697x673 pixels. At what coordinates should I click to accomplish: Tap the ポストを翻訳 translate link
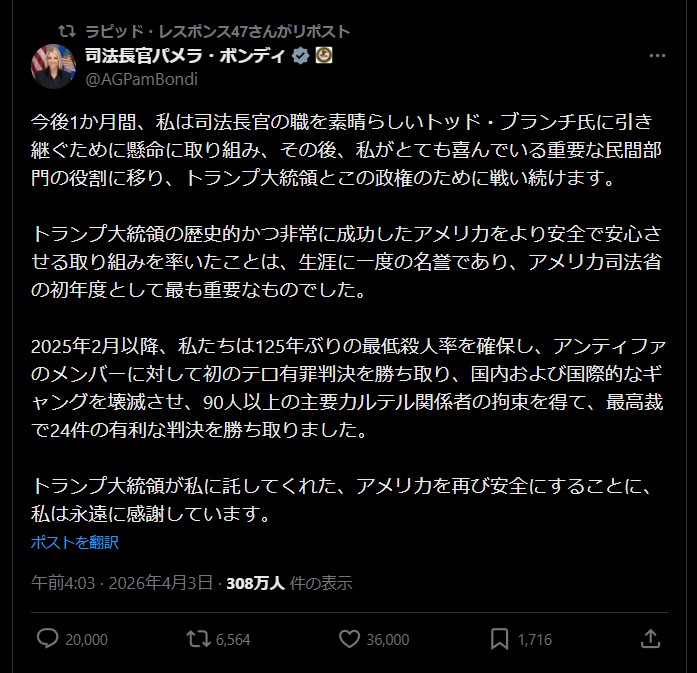click(x=75, y=542)
